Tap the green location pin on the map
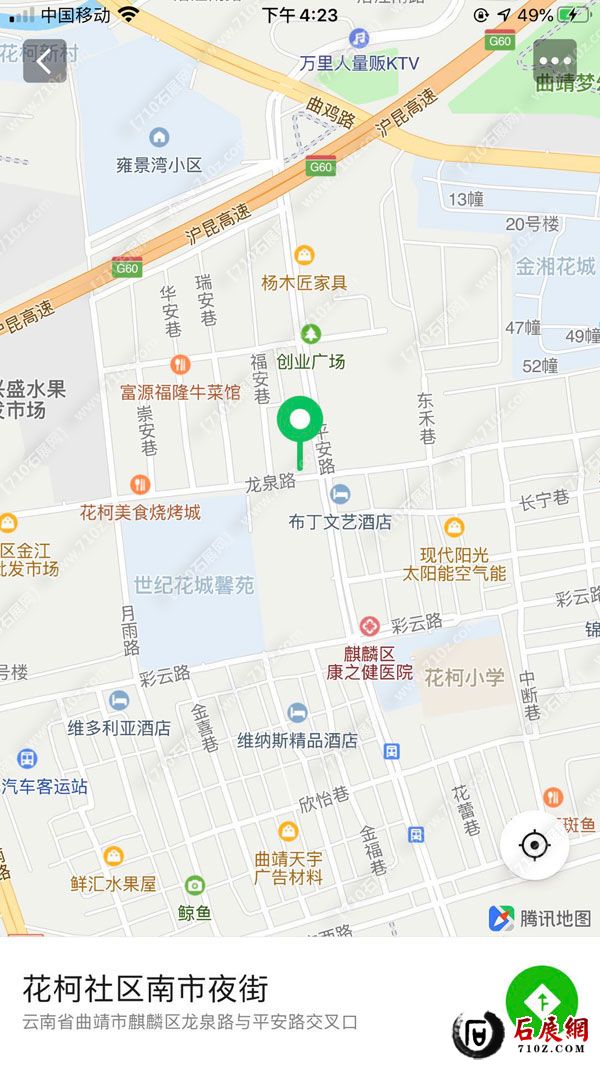The height and width of the screenshot is (1067, 600). (x=299, y=420)
